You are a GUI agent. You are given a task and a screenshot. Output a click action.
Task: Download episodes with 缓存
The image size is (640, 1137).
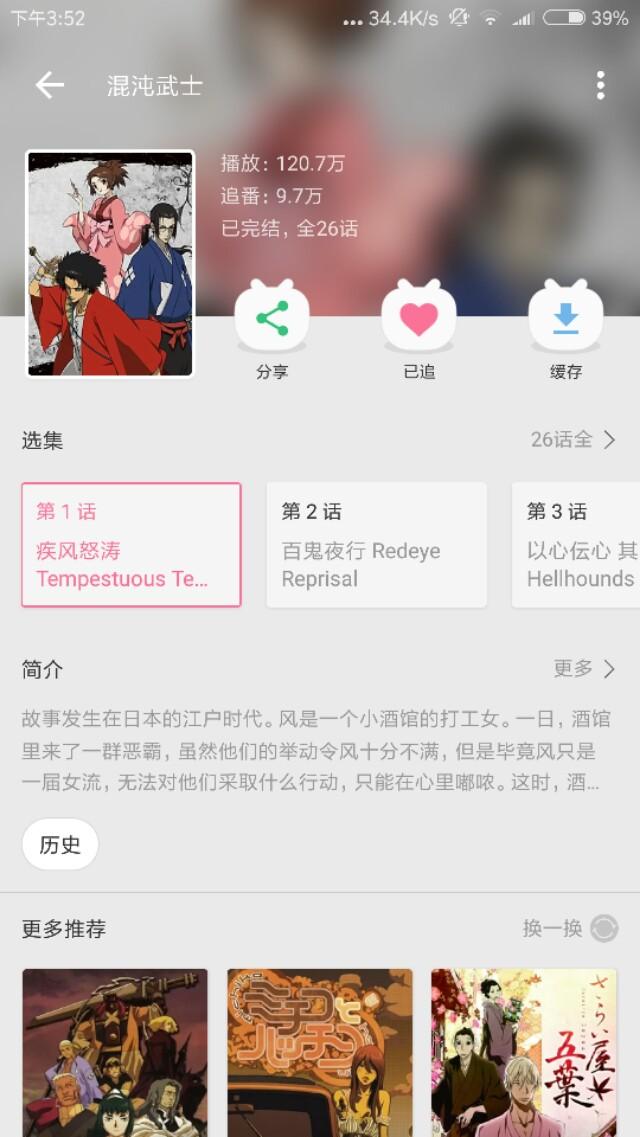[x=565, y=331]
